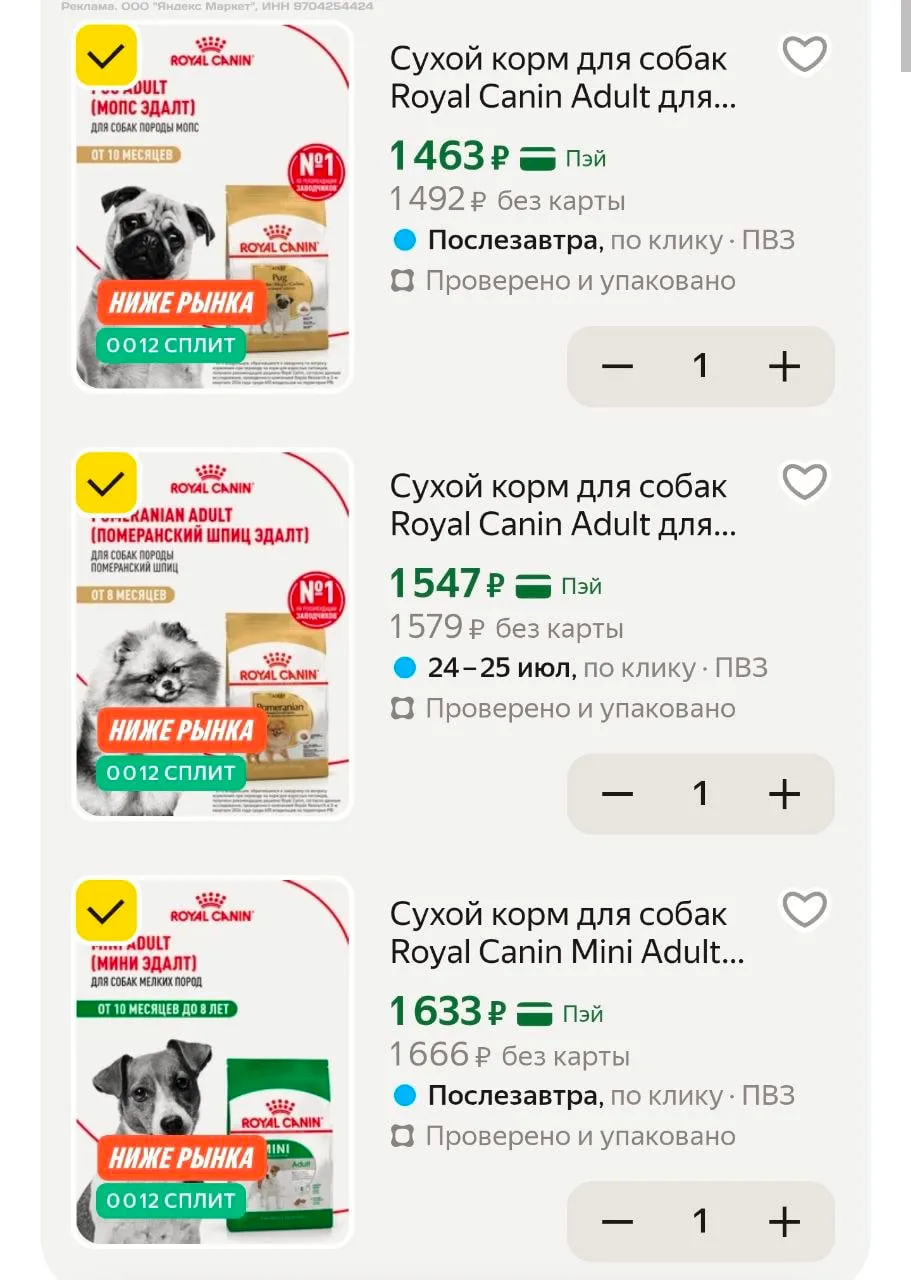This screenshot has width=911, height=1280.
Task: Open the Pug Adult product image
Action: 213,206
